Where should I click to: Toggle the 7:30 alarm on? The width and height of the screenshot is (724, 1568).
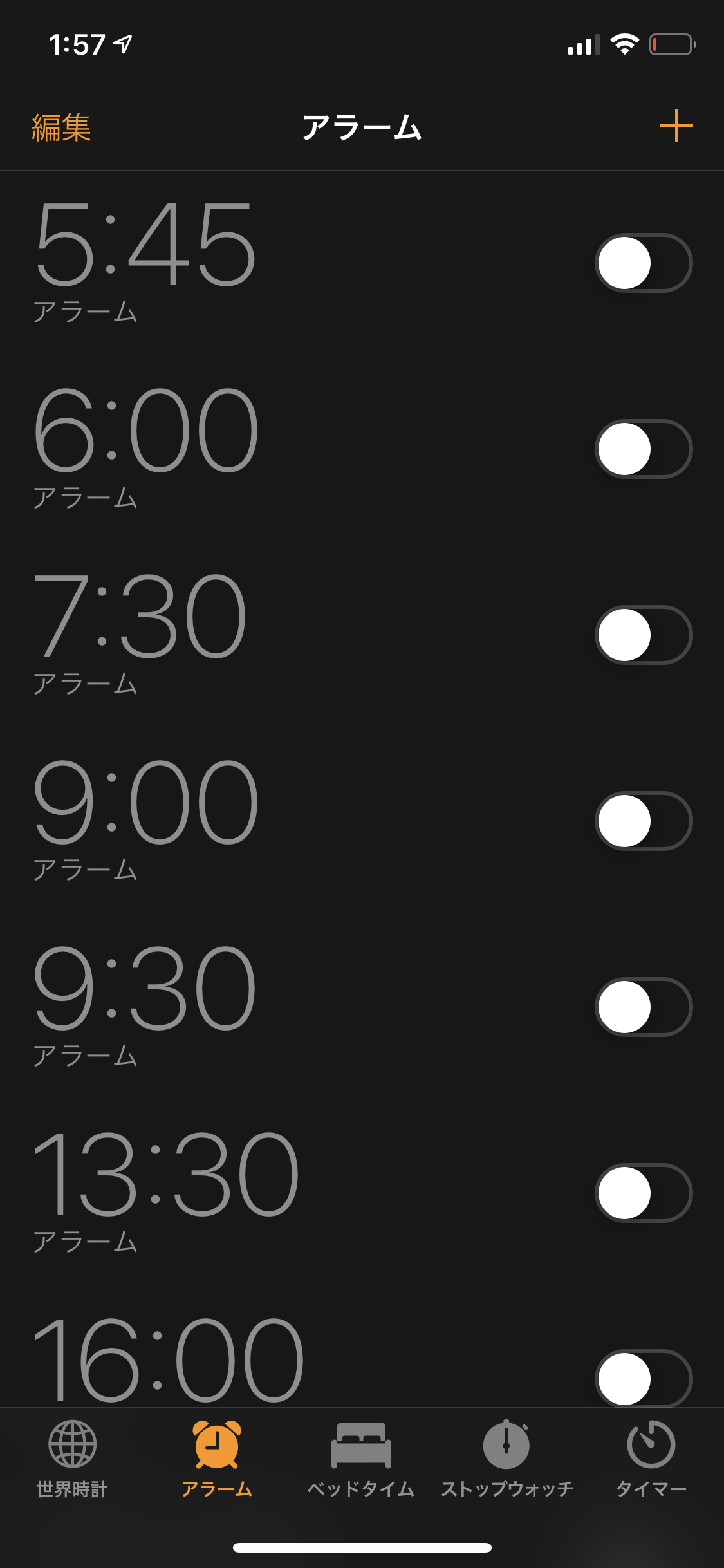[644, 635]
